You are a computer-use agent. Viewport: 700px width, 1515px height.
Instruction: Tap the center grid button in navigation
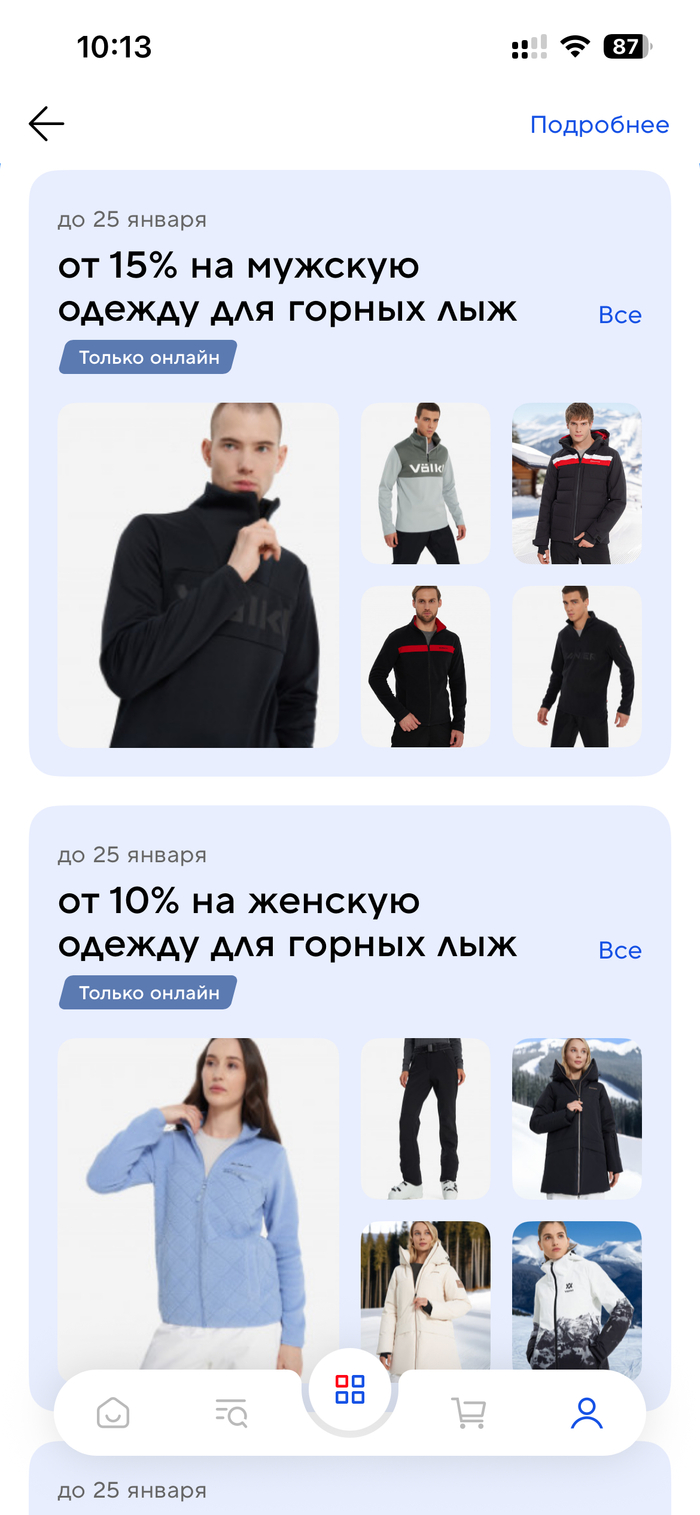coord(350,1389)
